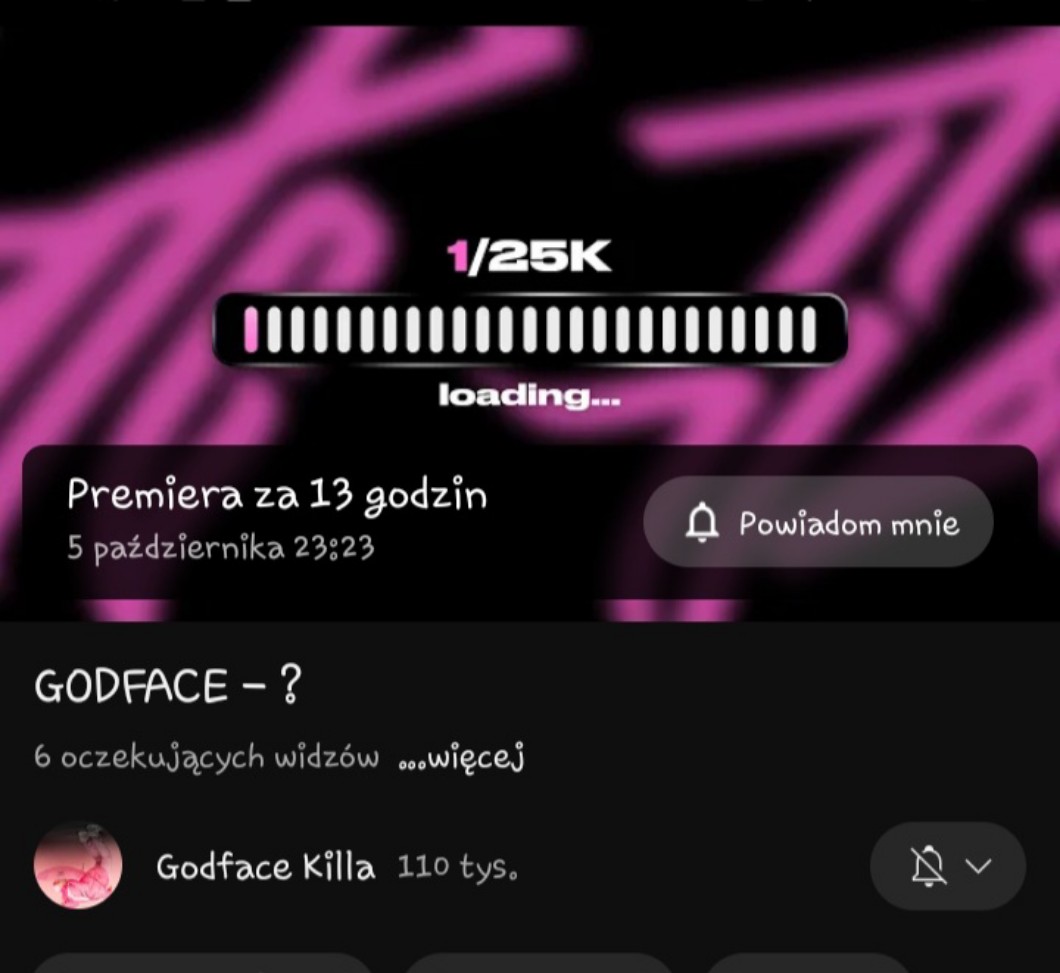
Task: Open the Godface Killa channel avatar
Action: [78, 865]
